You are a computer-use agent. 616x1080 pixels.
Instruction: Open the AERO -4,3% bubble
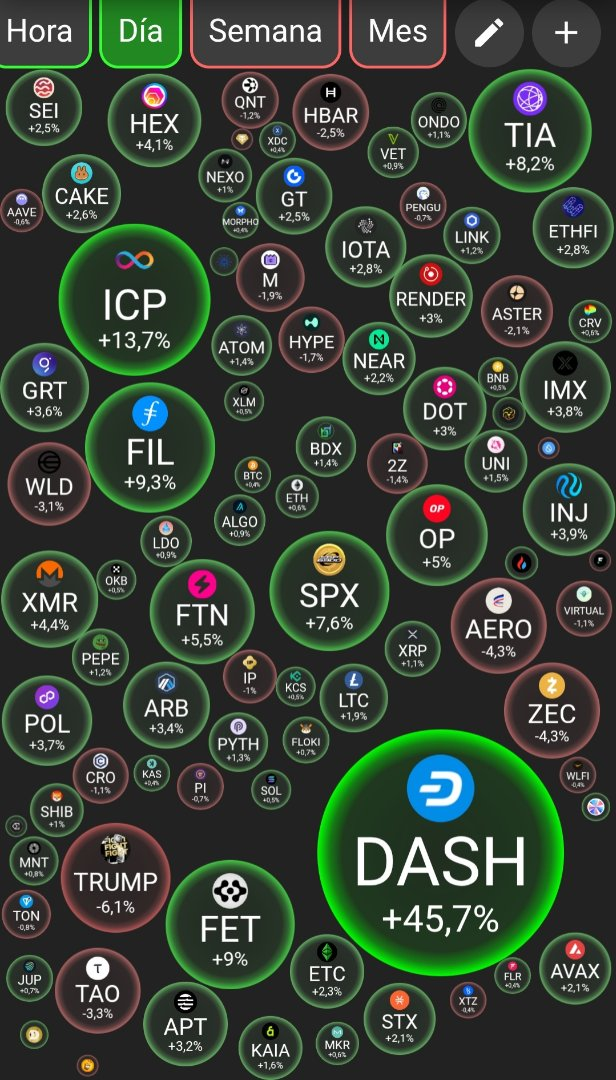pos(498,625)
